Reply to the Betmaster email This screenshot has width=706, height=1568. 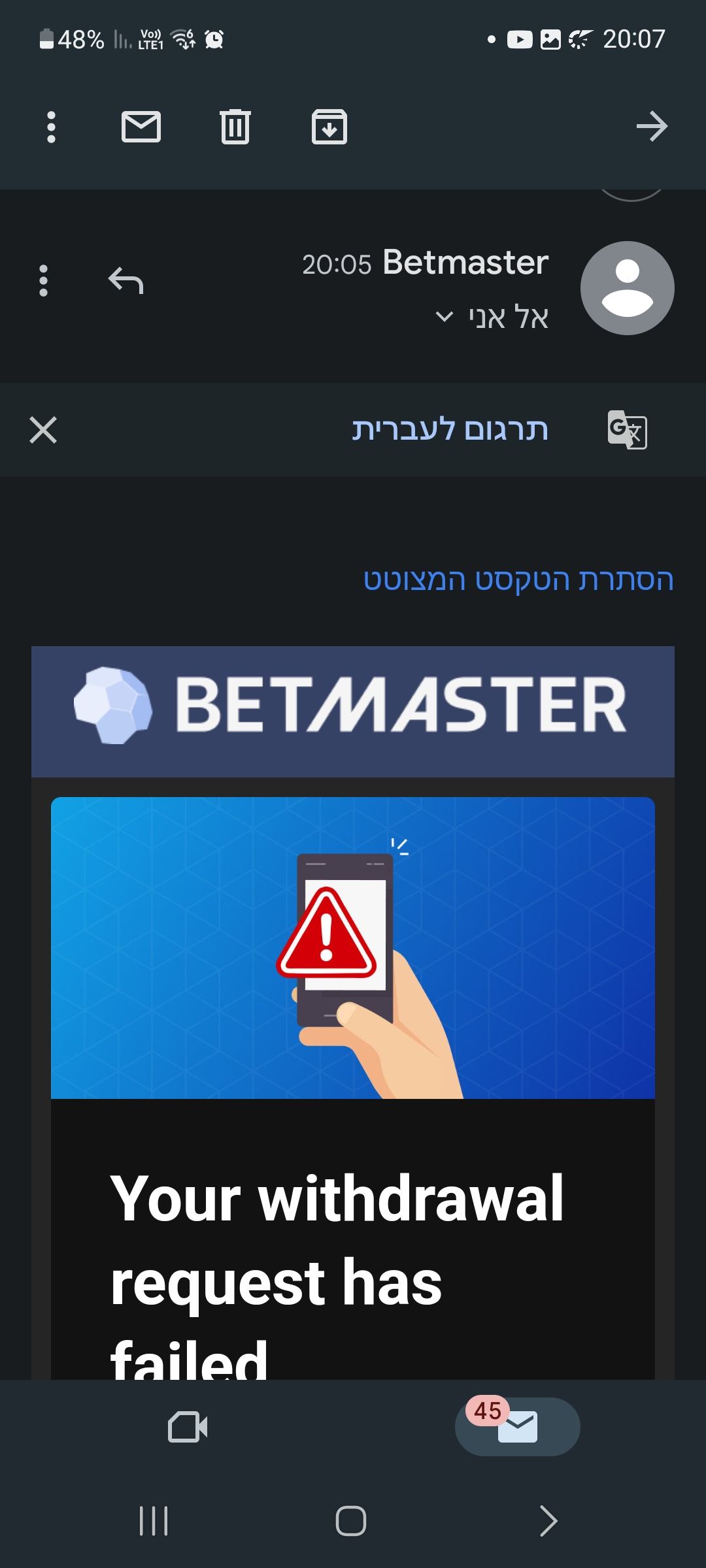pos(126,281)
